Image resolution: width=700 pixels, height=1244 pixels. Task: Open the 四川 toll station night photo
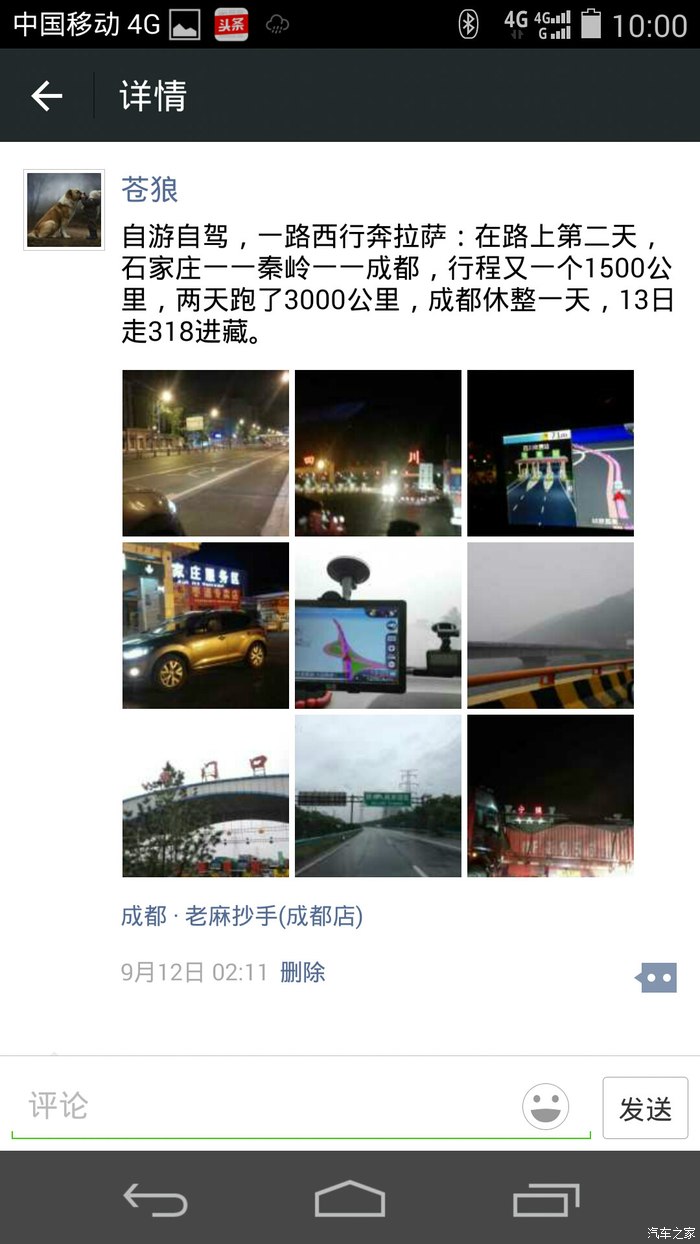click(x=378, y=453)
